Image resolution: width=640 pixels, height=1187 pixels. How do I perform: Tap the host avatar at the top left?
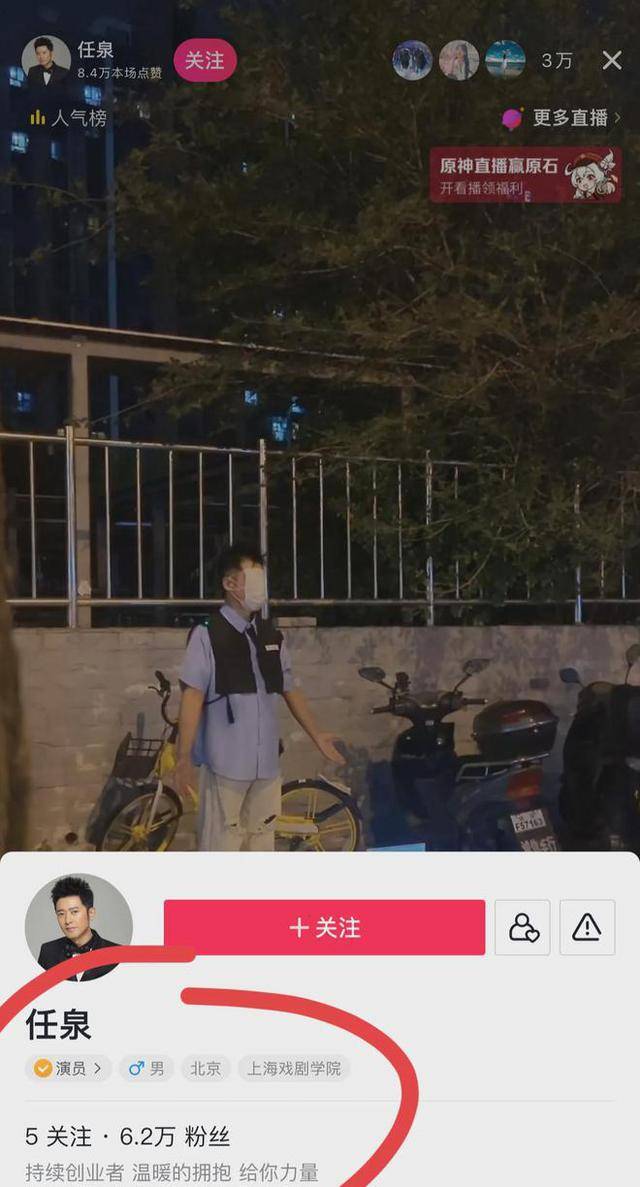(x=46, y=60)
